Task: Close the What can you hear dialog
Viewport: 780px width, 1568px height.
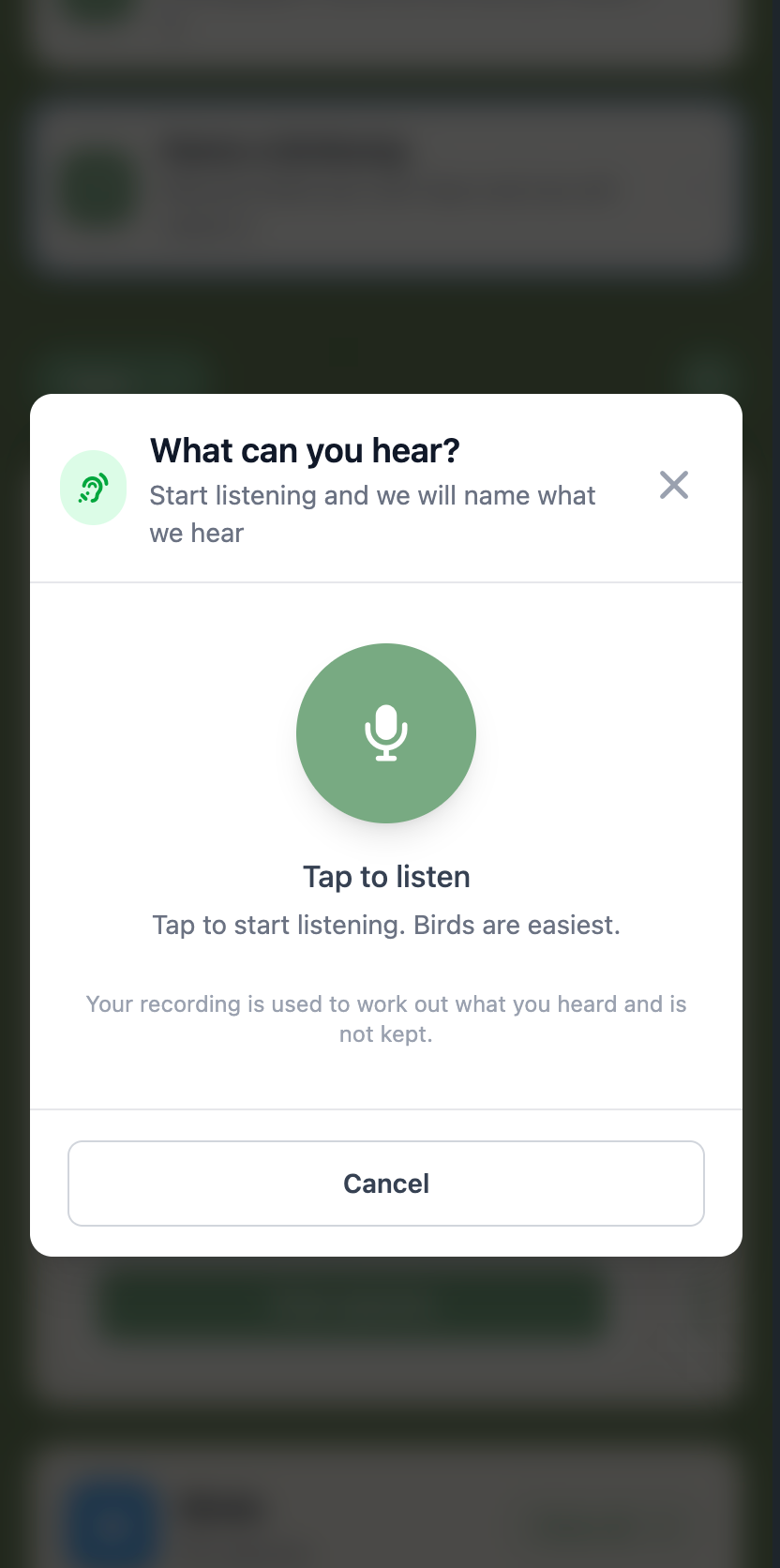Action: click(x=674, y=485)
